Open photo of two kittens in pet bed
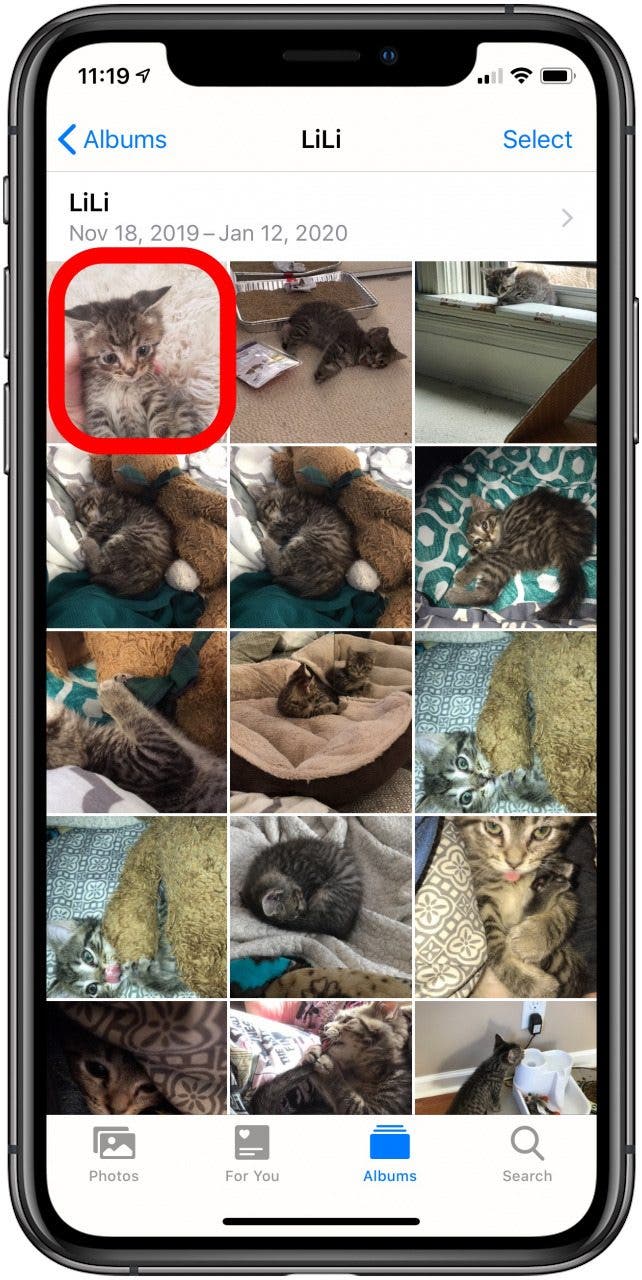 [321, 722]
